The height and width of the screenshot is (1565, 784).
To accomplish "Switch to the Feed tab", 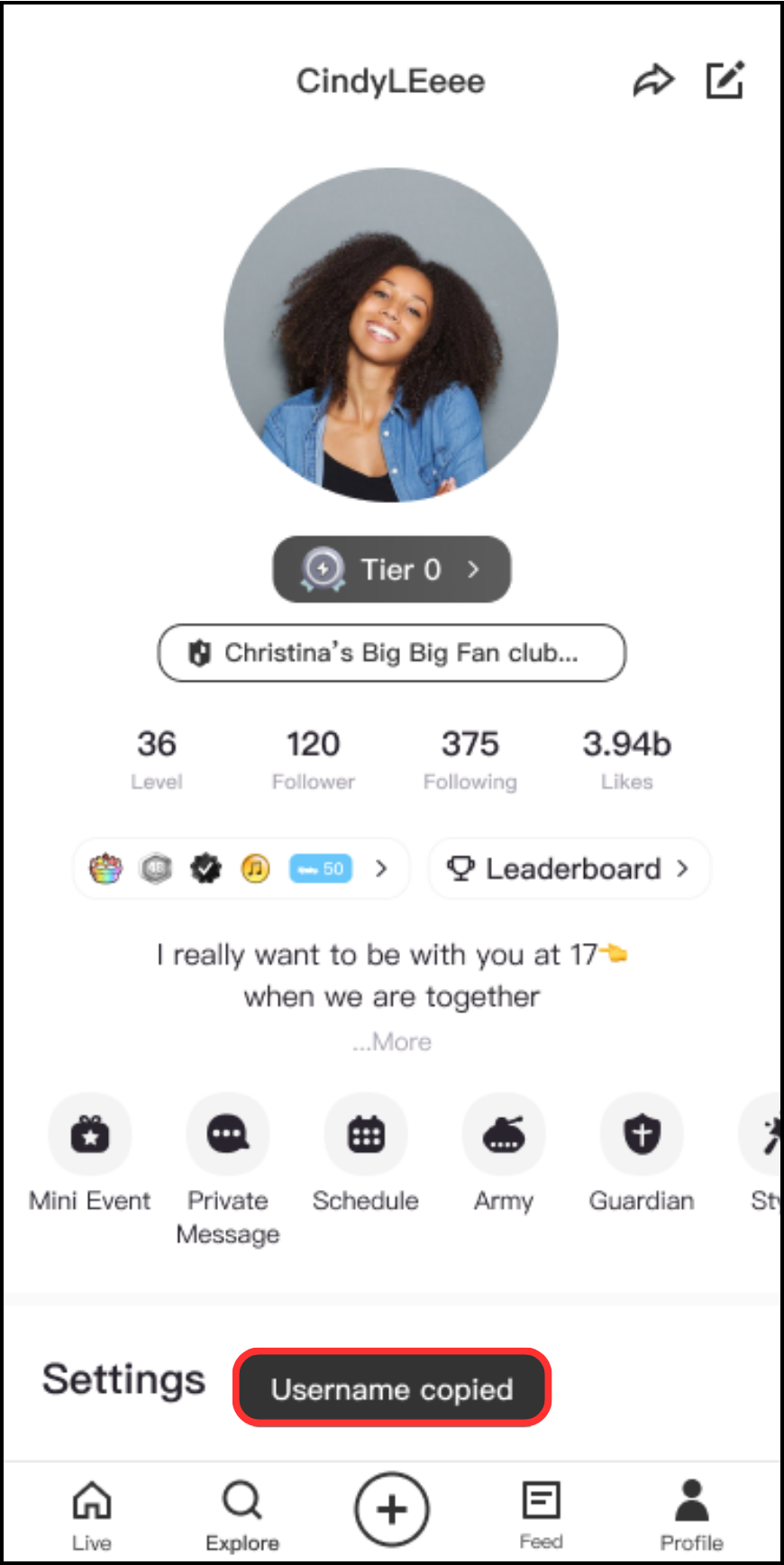I will pyautogui.click(x=542, y=1515).
